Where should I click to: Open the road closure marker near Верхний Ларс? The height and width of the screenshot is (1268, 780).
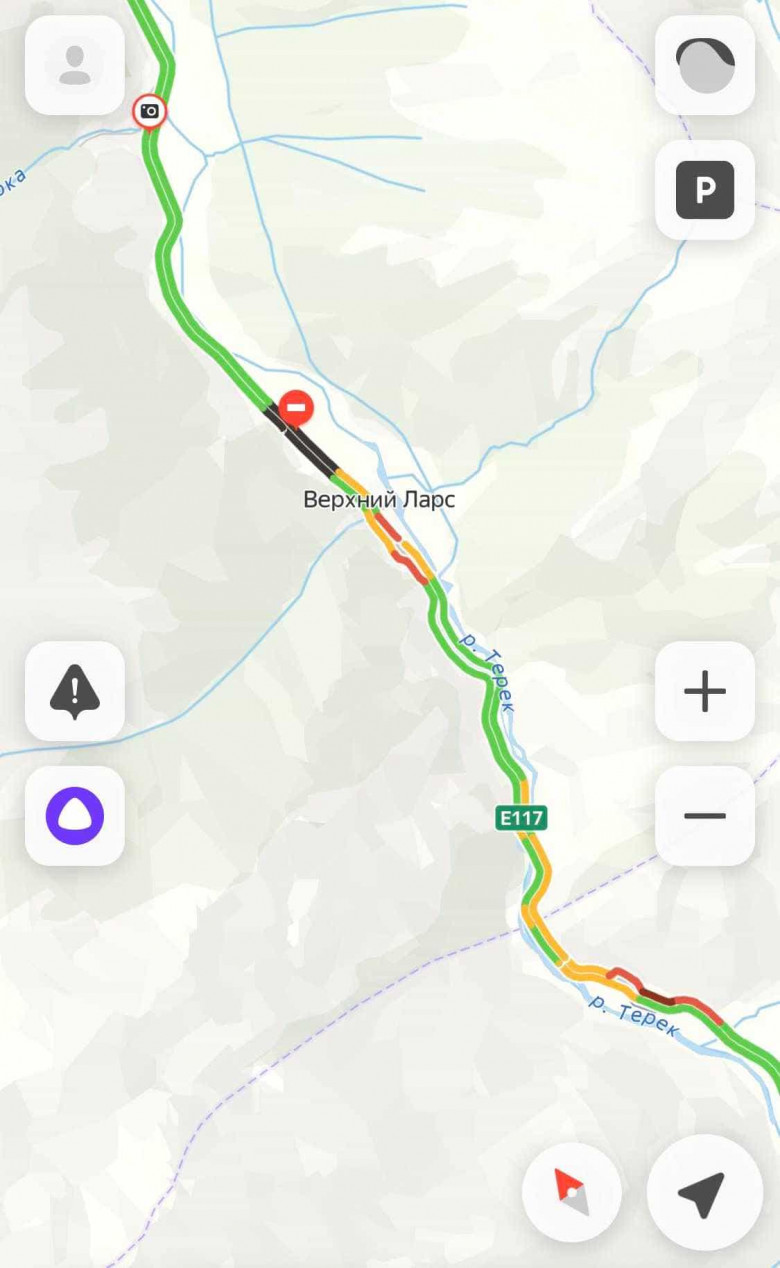point(296,407)
